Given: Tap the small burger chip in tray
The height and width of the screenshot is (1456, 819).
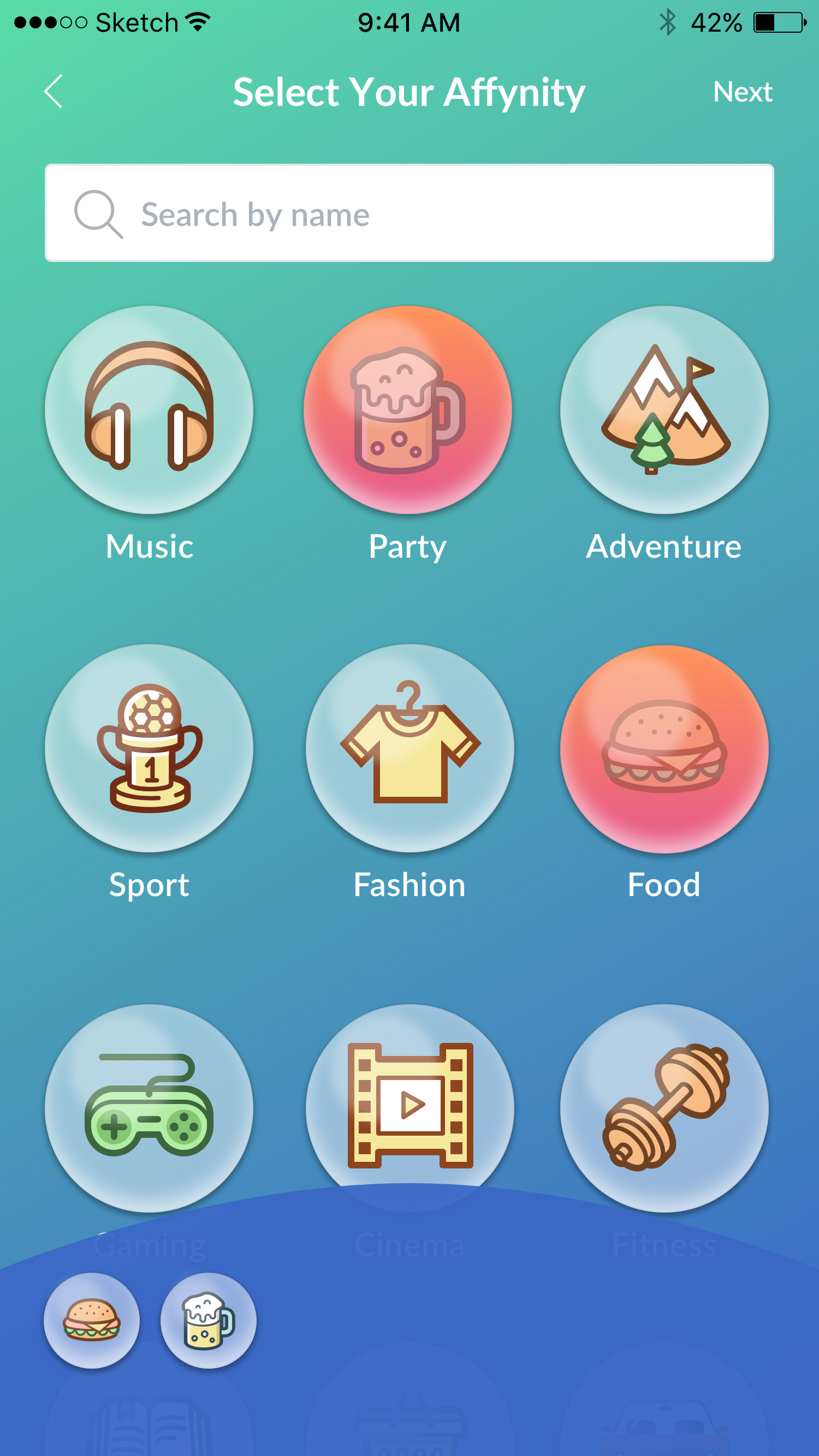Looking at the screenshot, I should [92, 1321].
